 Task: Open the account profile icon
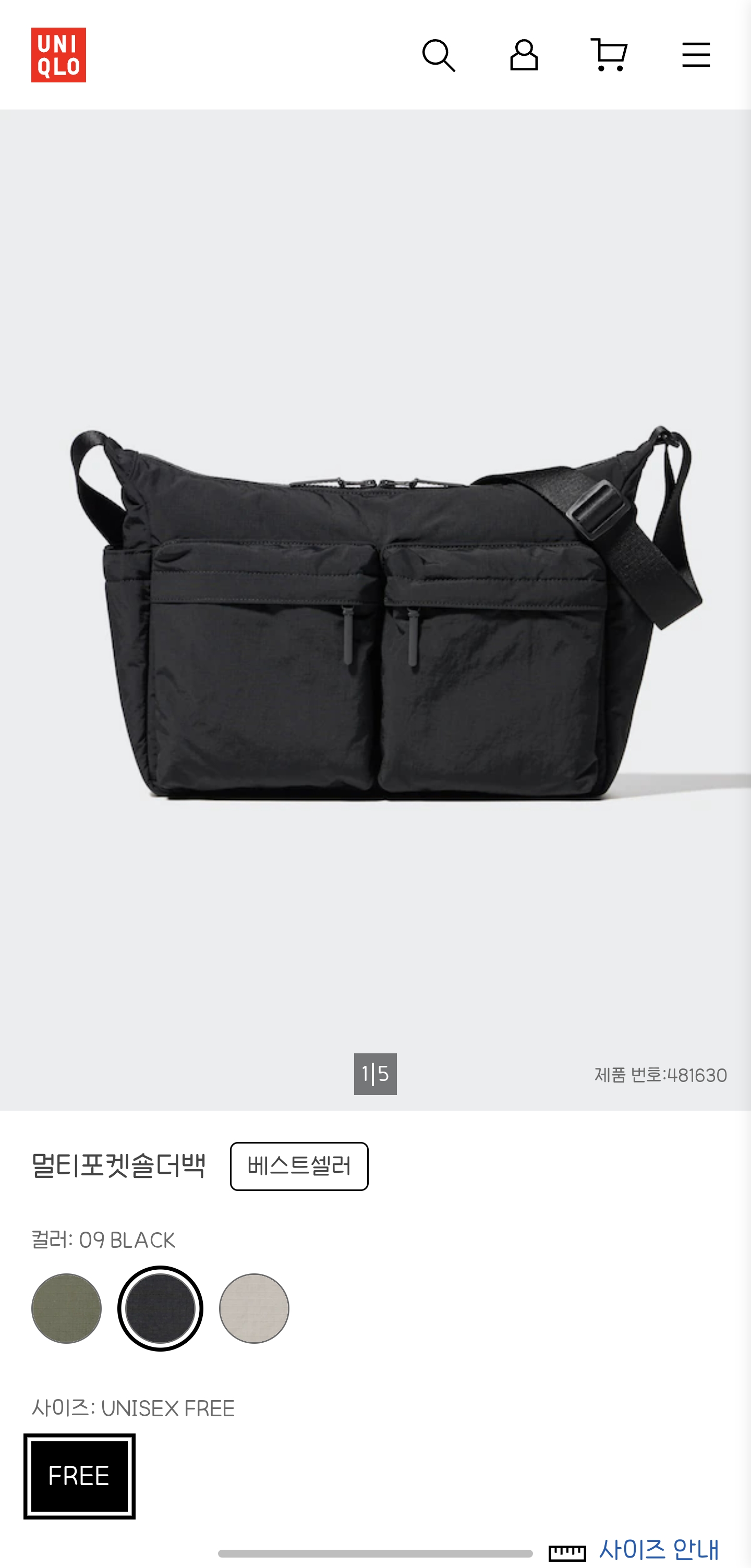point(524,55)
